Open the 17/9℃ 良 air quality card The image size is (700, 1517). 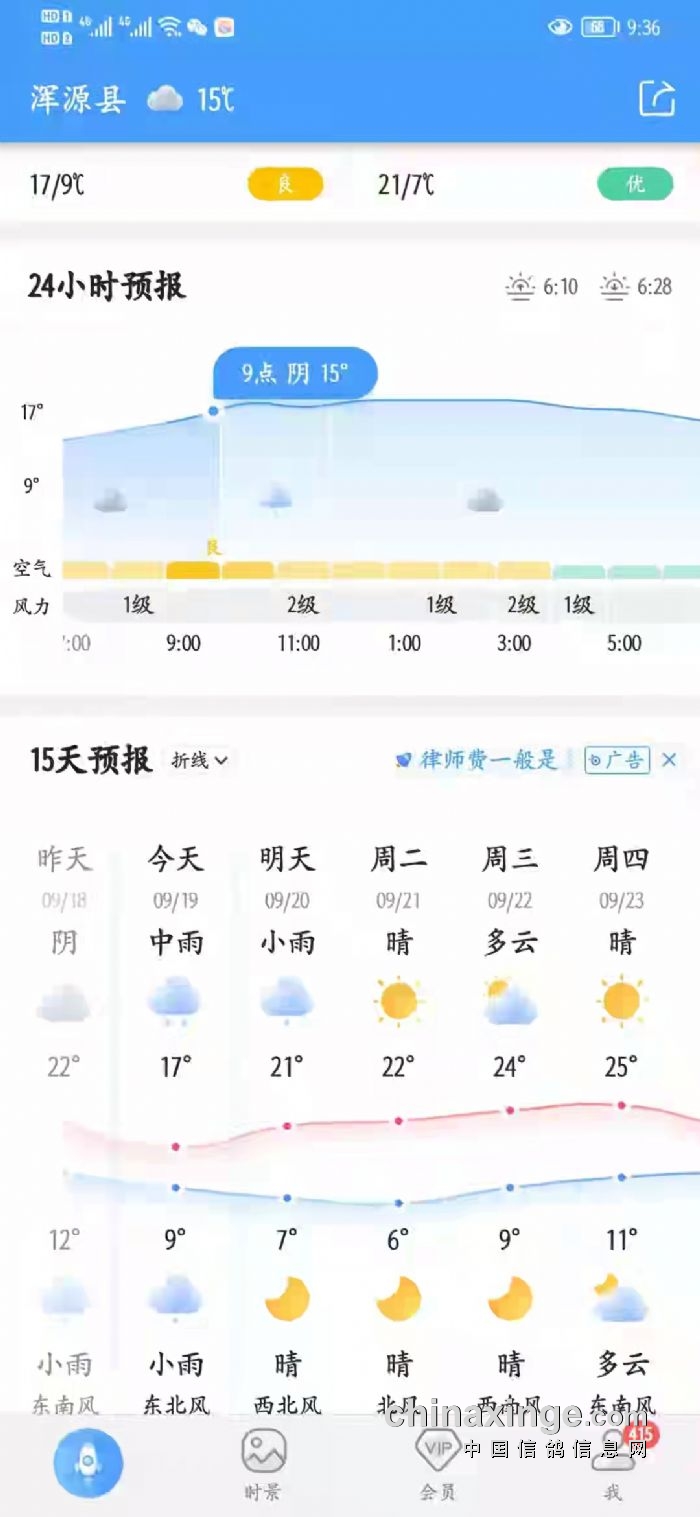tap(176, 184)
